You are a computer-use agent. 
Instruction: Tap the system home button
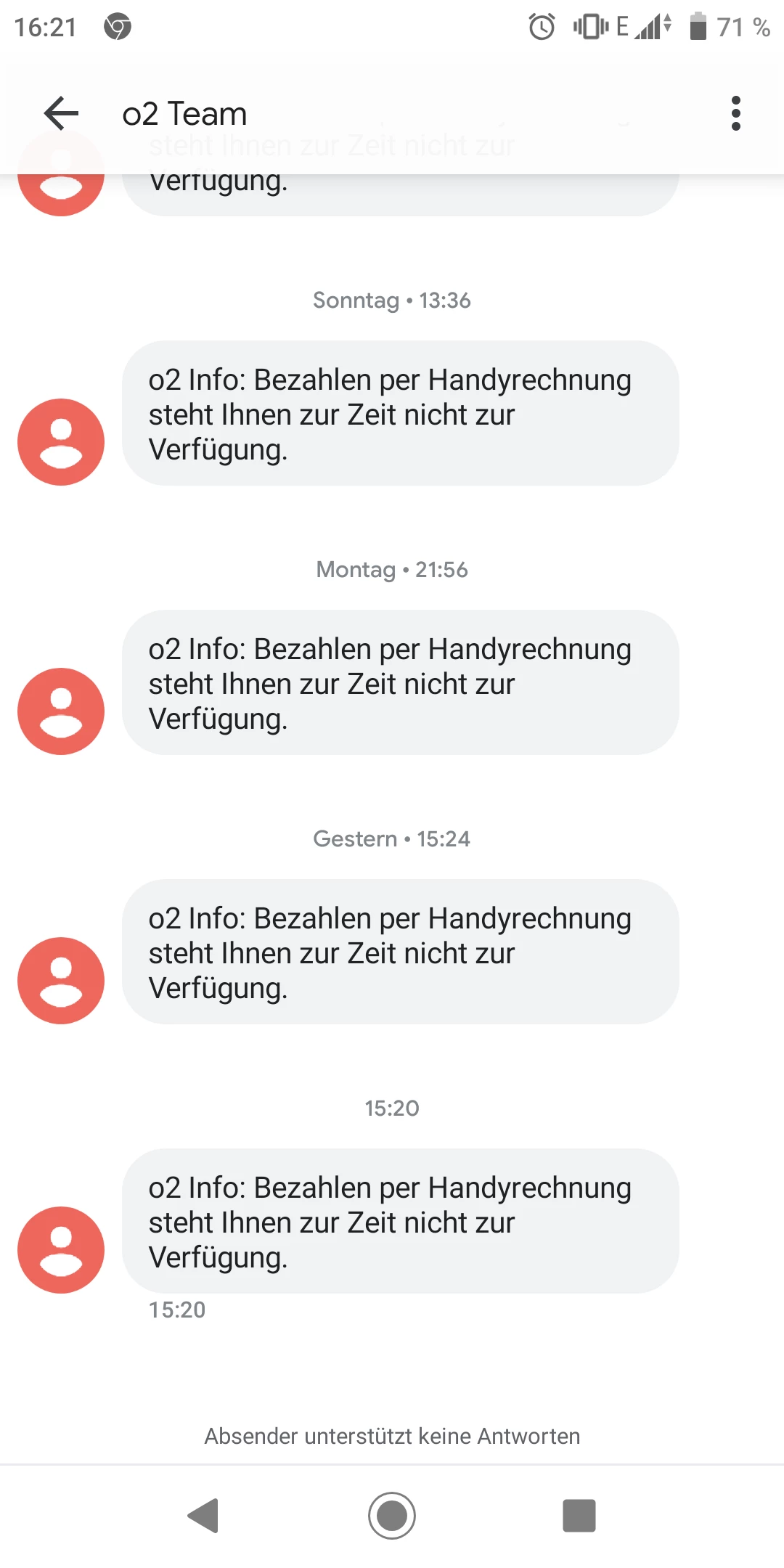pos(392,1516)
